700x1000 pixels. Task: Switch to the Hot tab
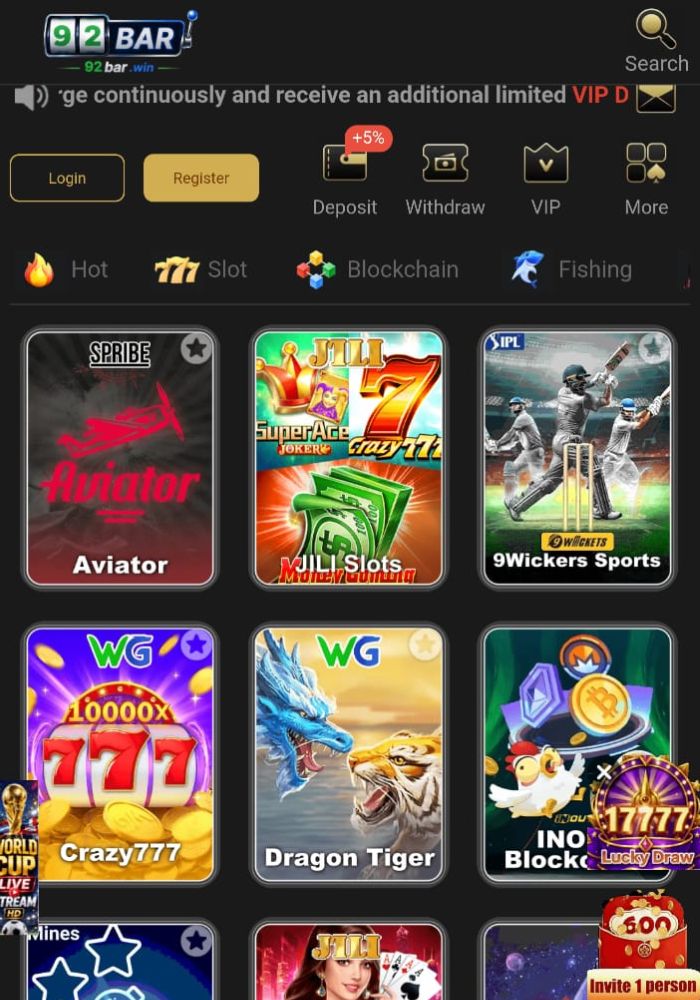[x=65, y=270]
